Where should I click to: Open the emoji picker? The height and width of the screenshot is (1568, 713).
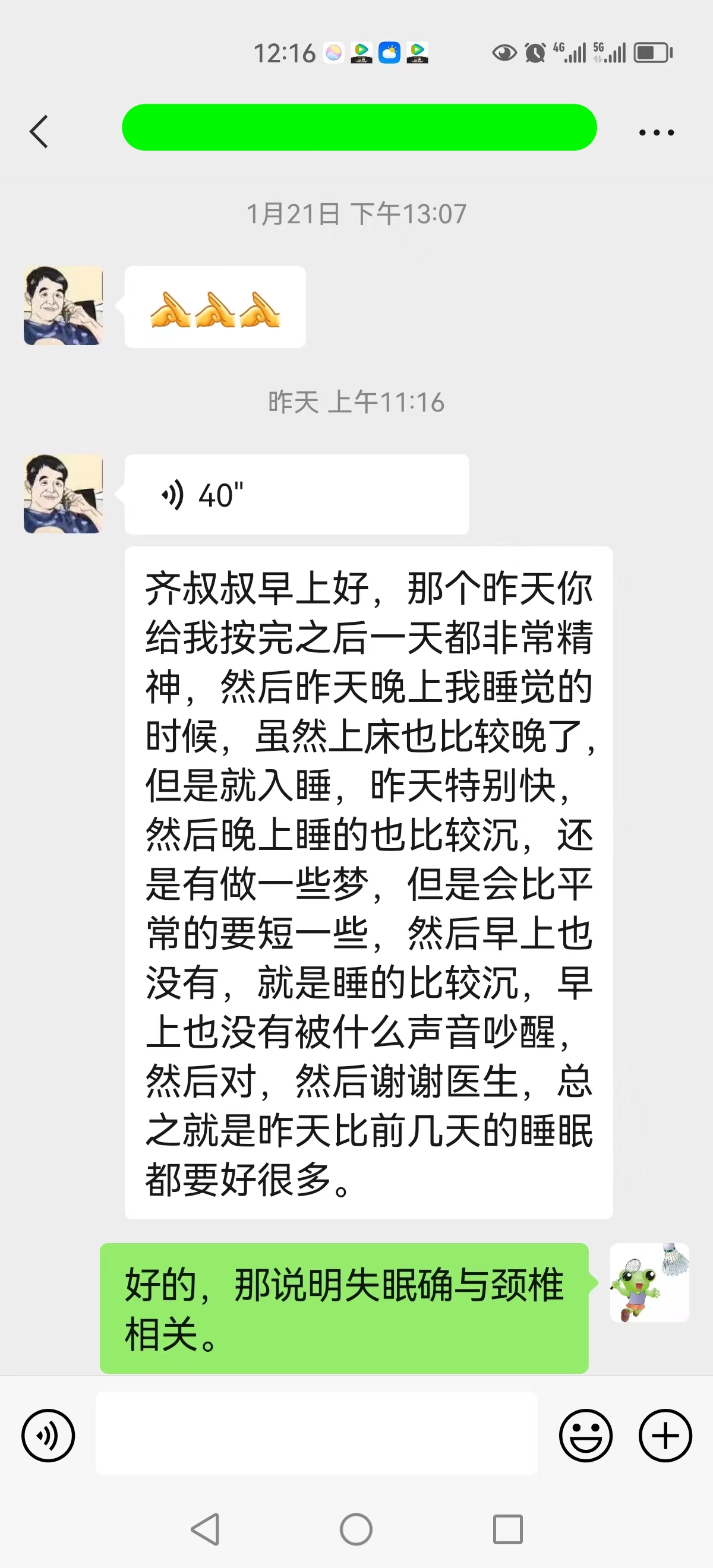tap(585, 1436)
